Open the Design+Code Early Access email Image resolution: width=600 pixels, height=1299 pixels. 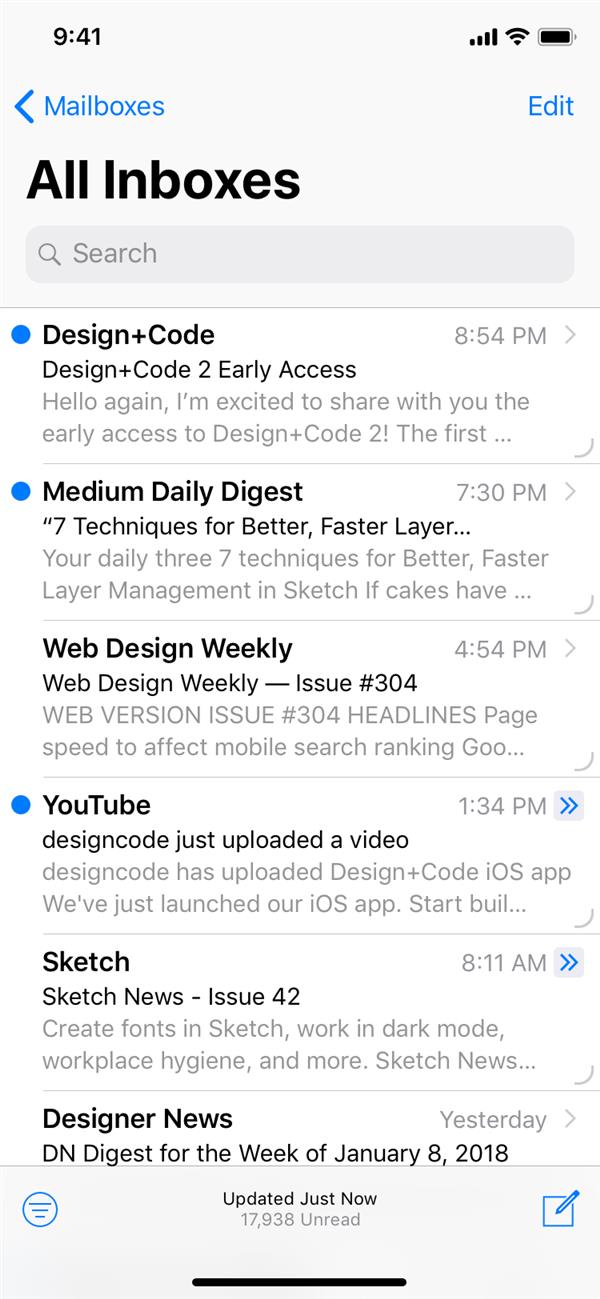click(290, 386)
